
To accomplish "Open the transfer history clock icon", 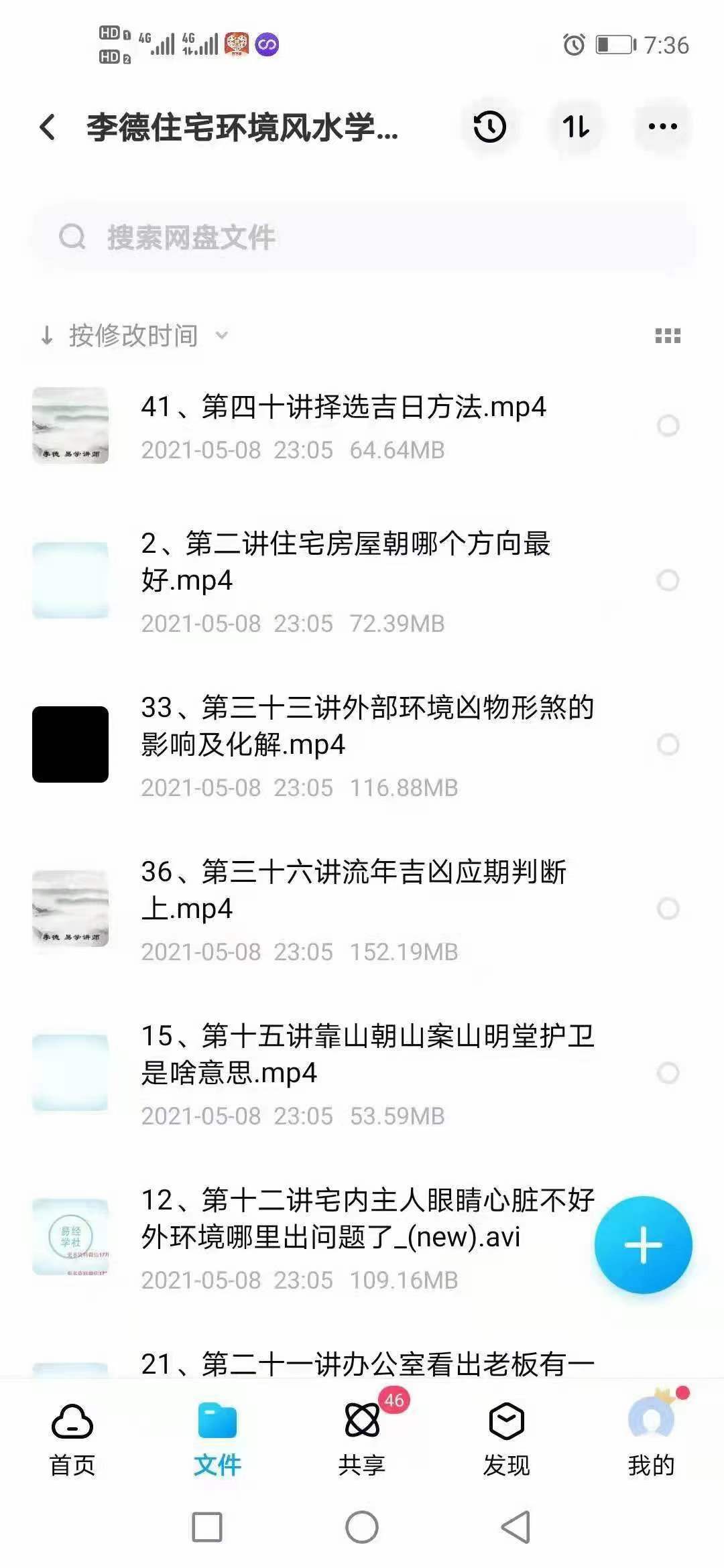I will 490,125.
